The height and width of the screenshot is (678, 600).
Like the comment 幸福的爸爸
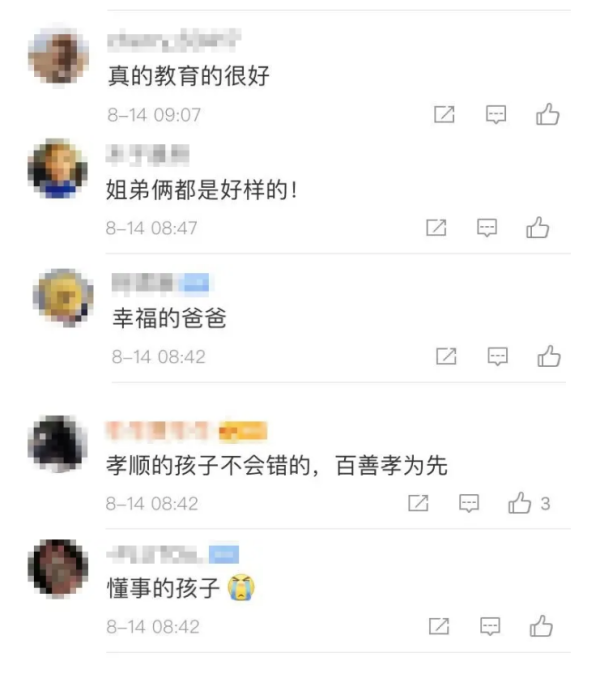tap(548, 356)
